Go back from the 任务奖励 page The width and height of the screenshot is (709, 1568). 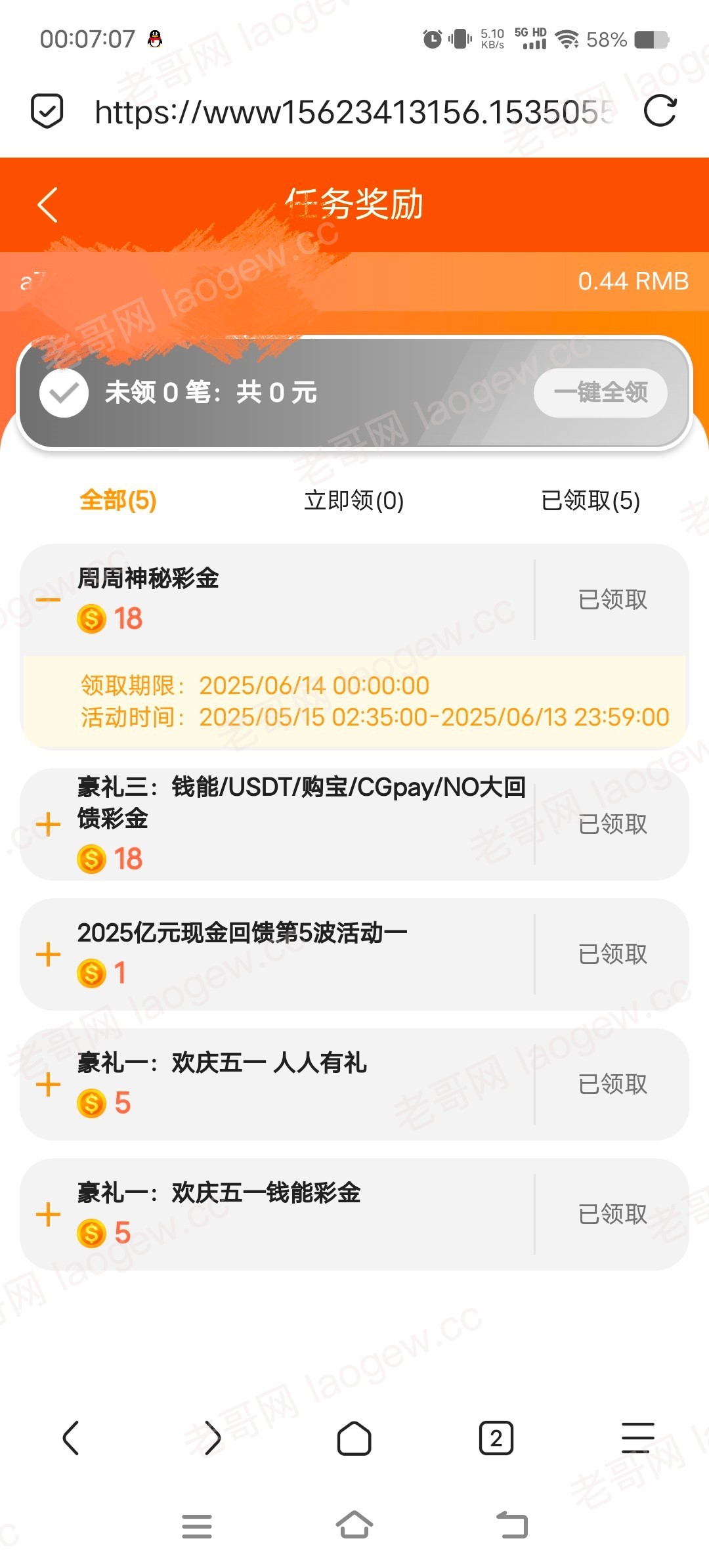(x=48, y=205)
